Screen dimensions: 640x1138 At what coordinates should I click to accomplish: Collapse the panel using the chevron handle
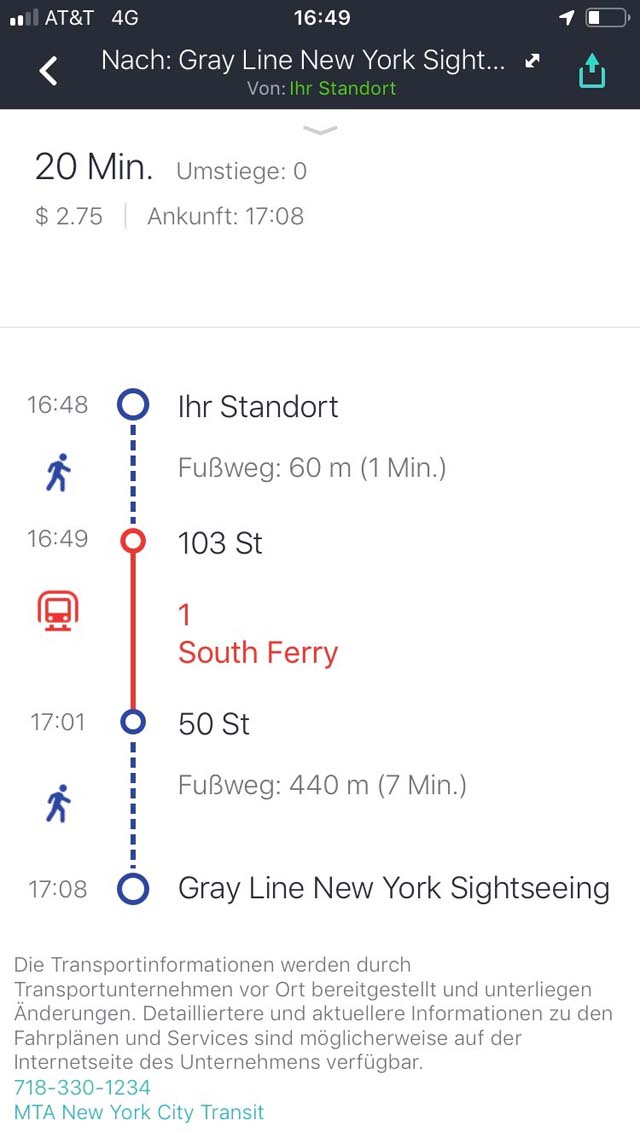pos(320,130)
